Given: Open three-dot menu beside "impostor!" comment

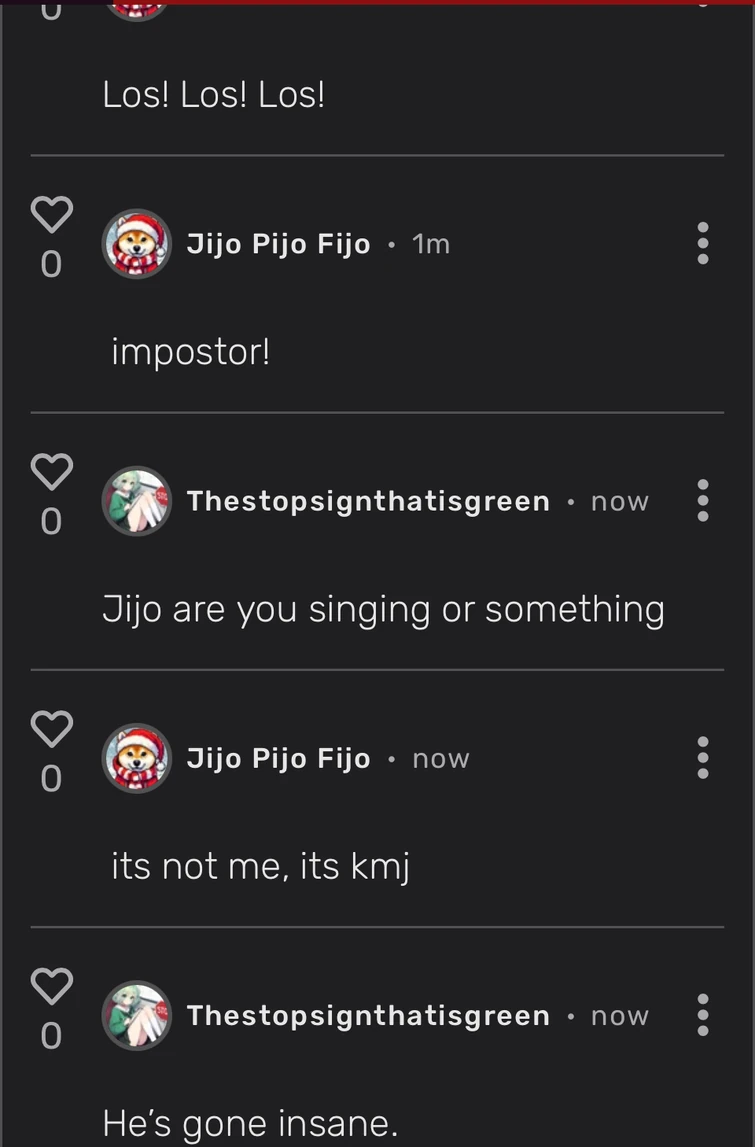Looking at the screenshot, I should point(703,243).
